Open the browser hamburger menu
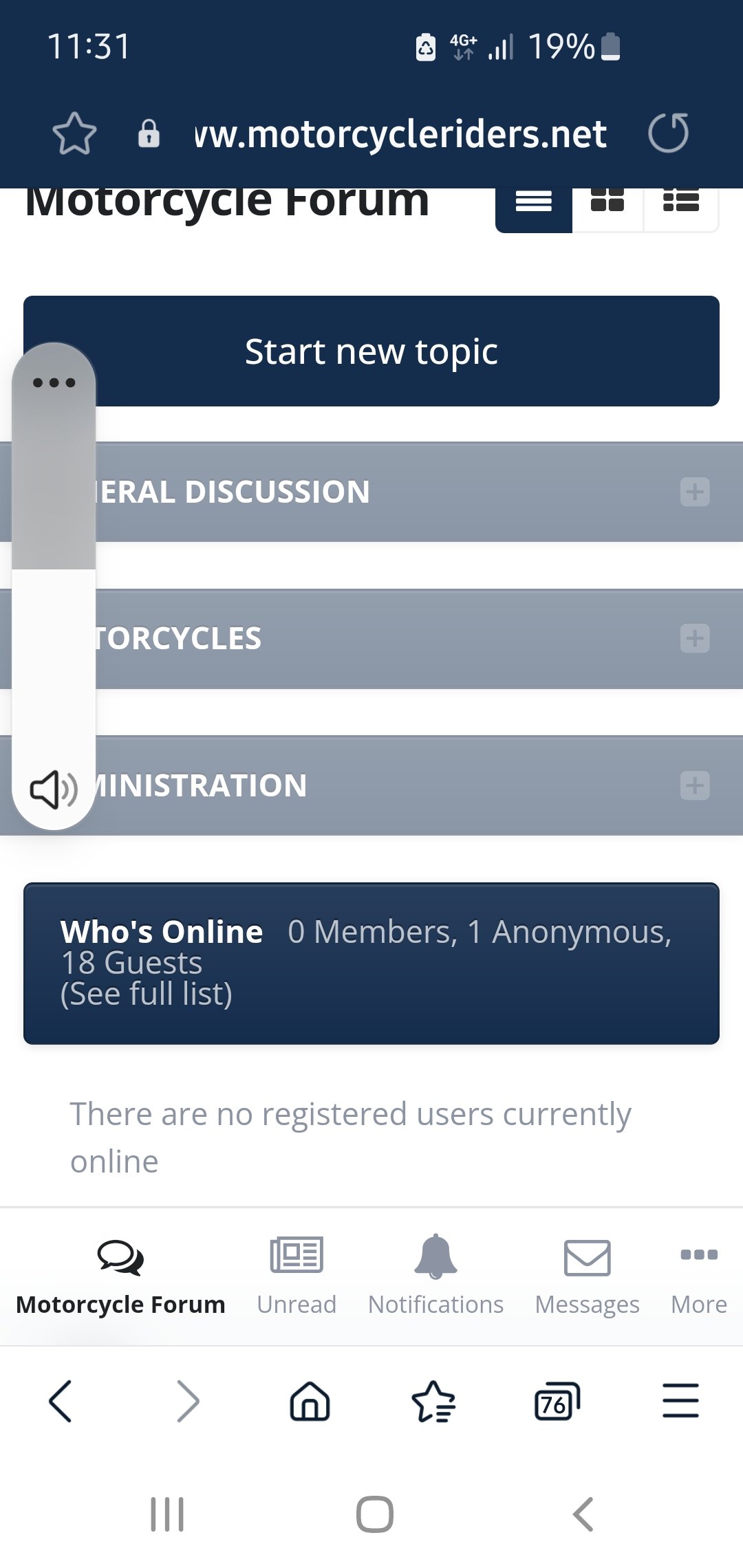The width and height of the screenshot is (743, 1568). (x=681, y=1402)
